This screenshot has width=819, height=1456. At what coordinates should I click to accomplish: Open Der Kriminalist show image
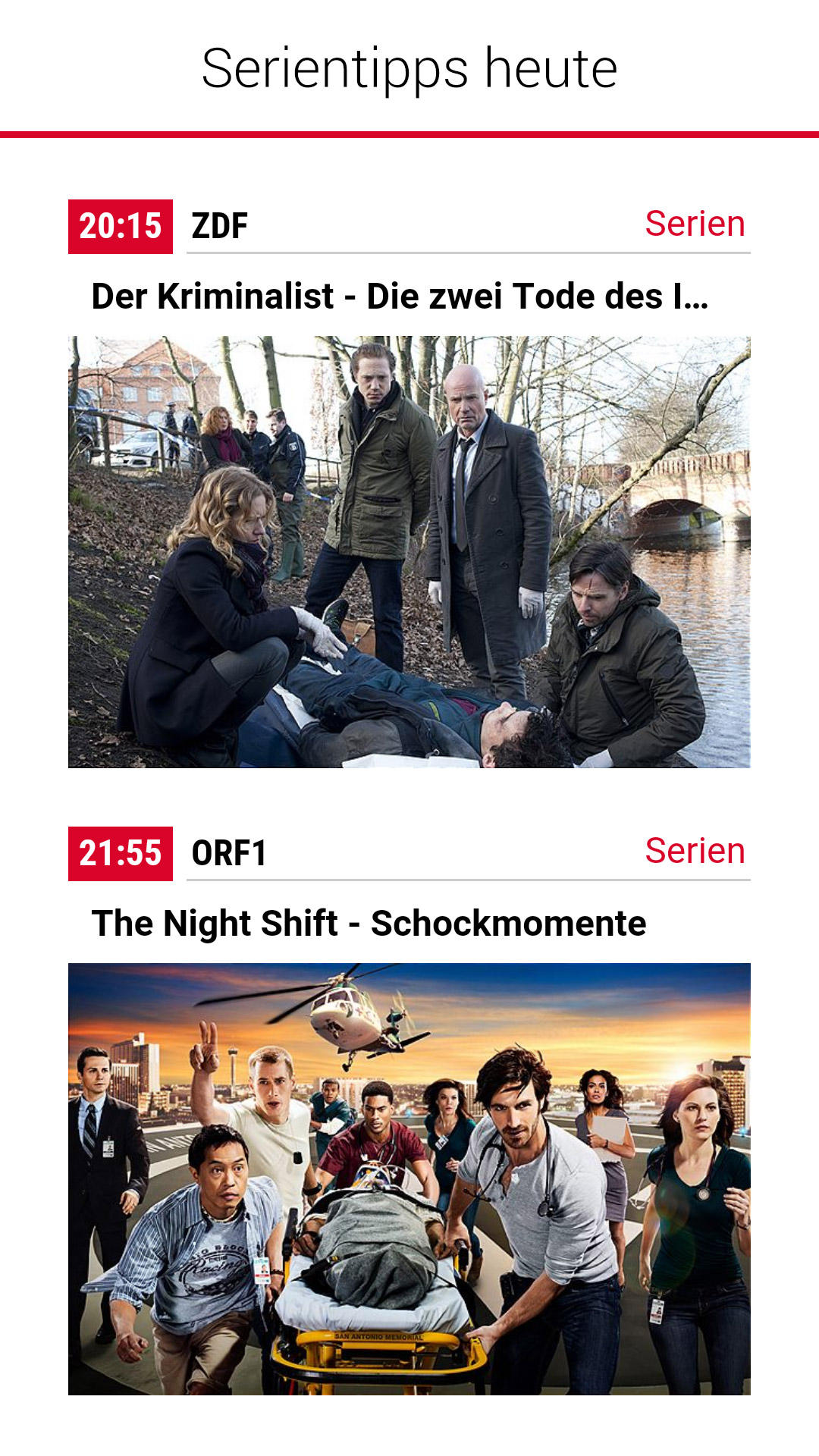tap(409, 551)
